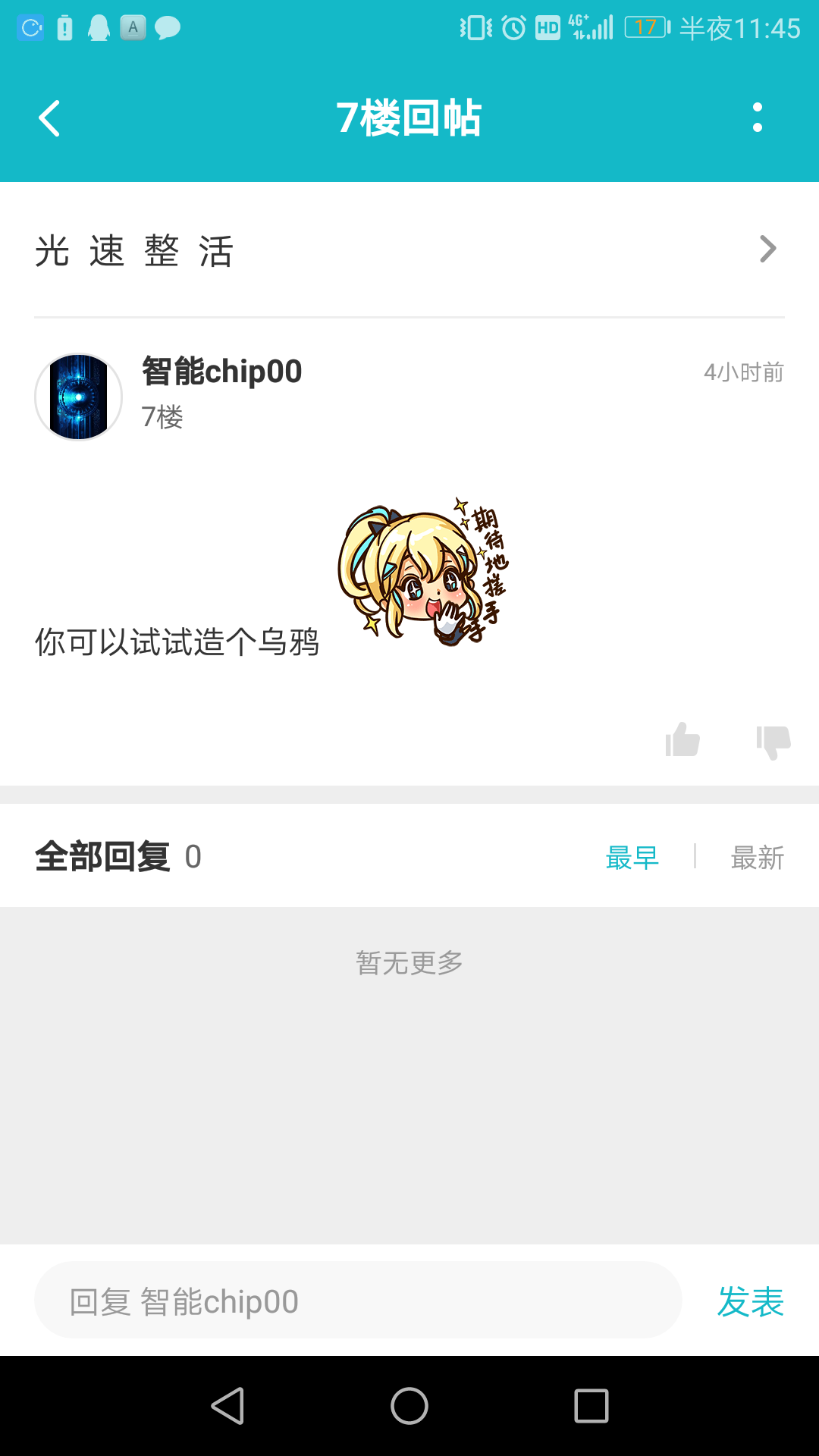Tap the battery level indicator showing 17
This screenshot has height=1456, width=819.
point(644,28)
